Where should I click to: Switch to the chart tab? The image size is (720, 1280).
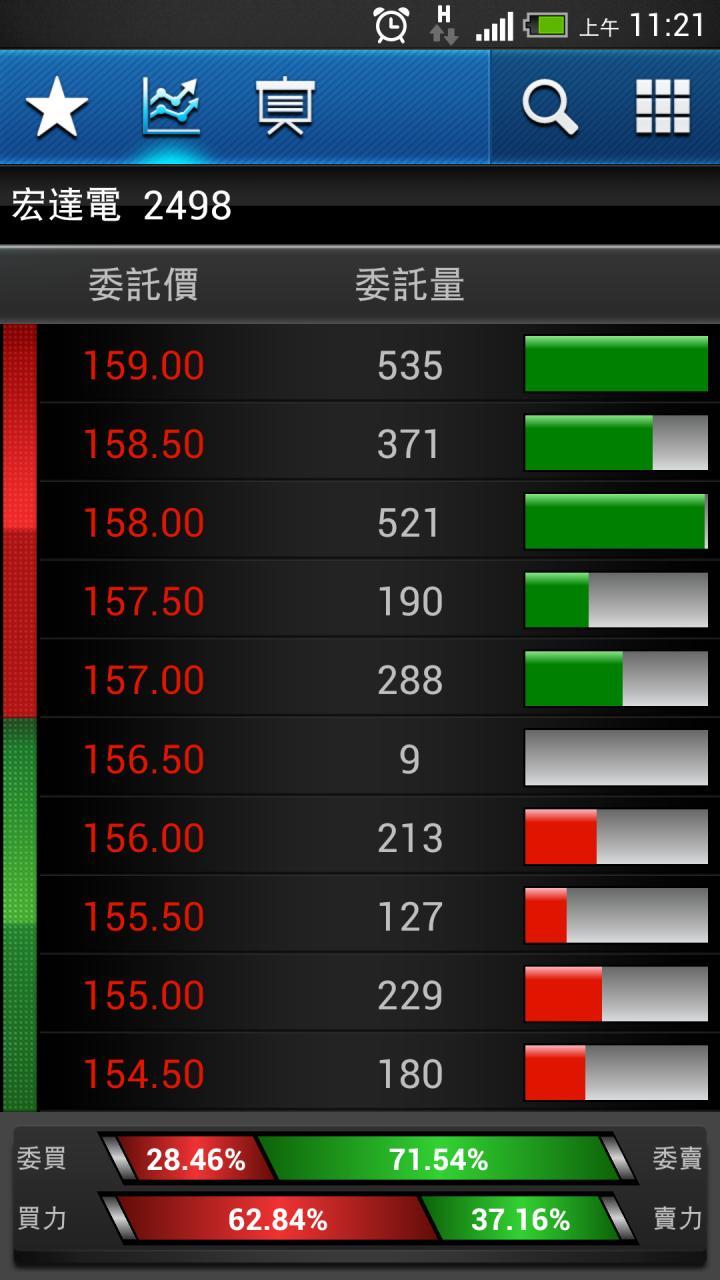click(x=171, y=106)
